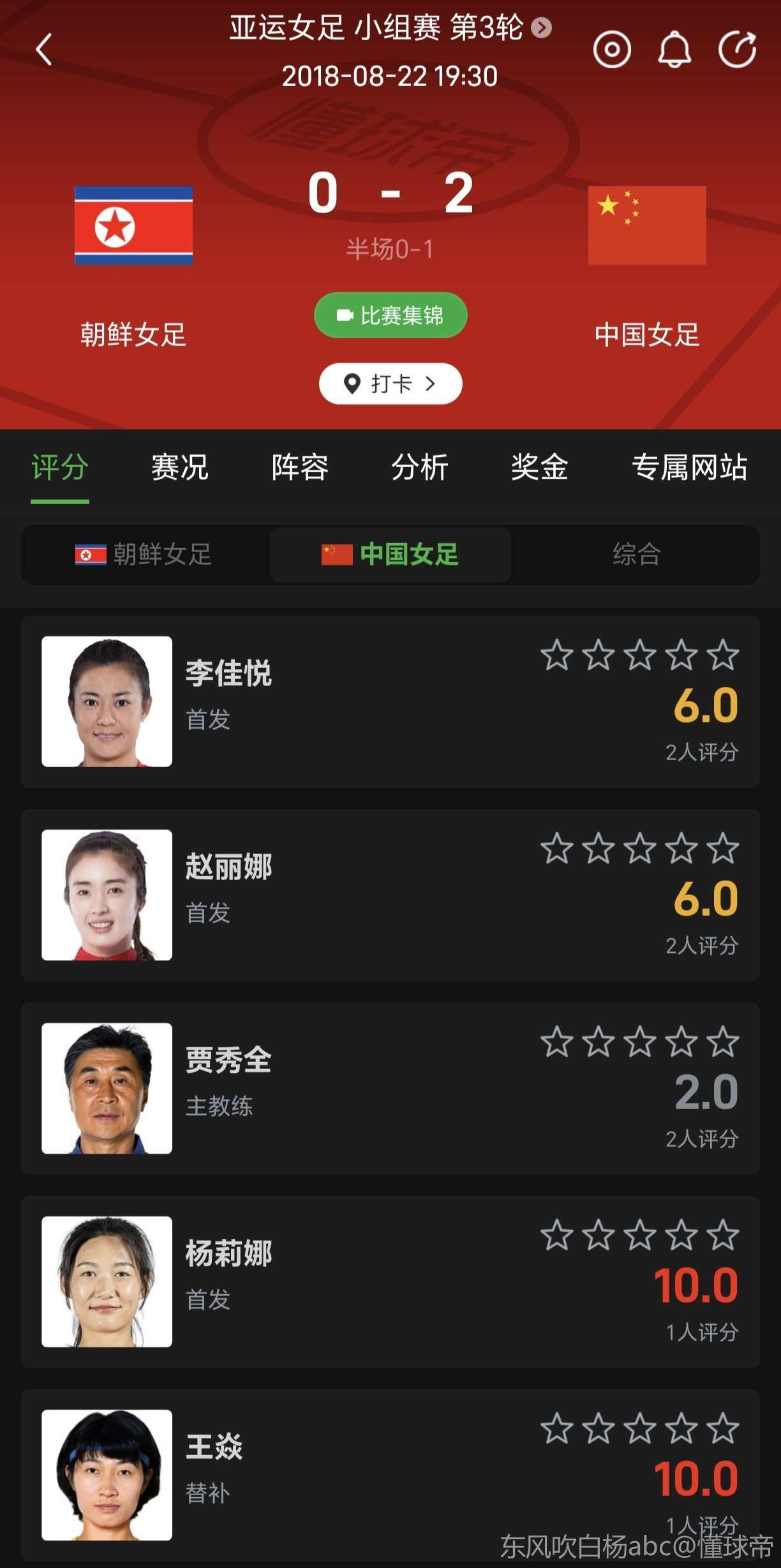Switch to the 赛况 tab

[x=179, y=467]
